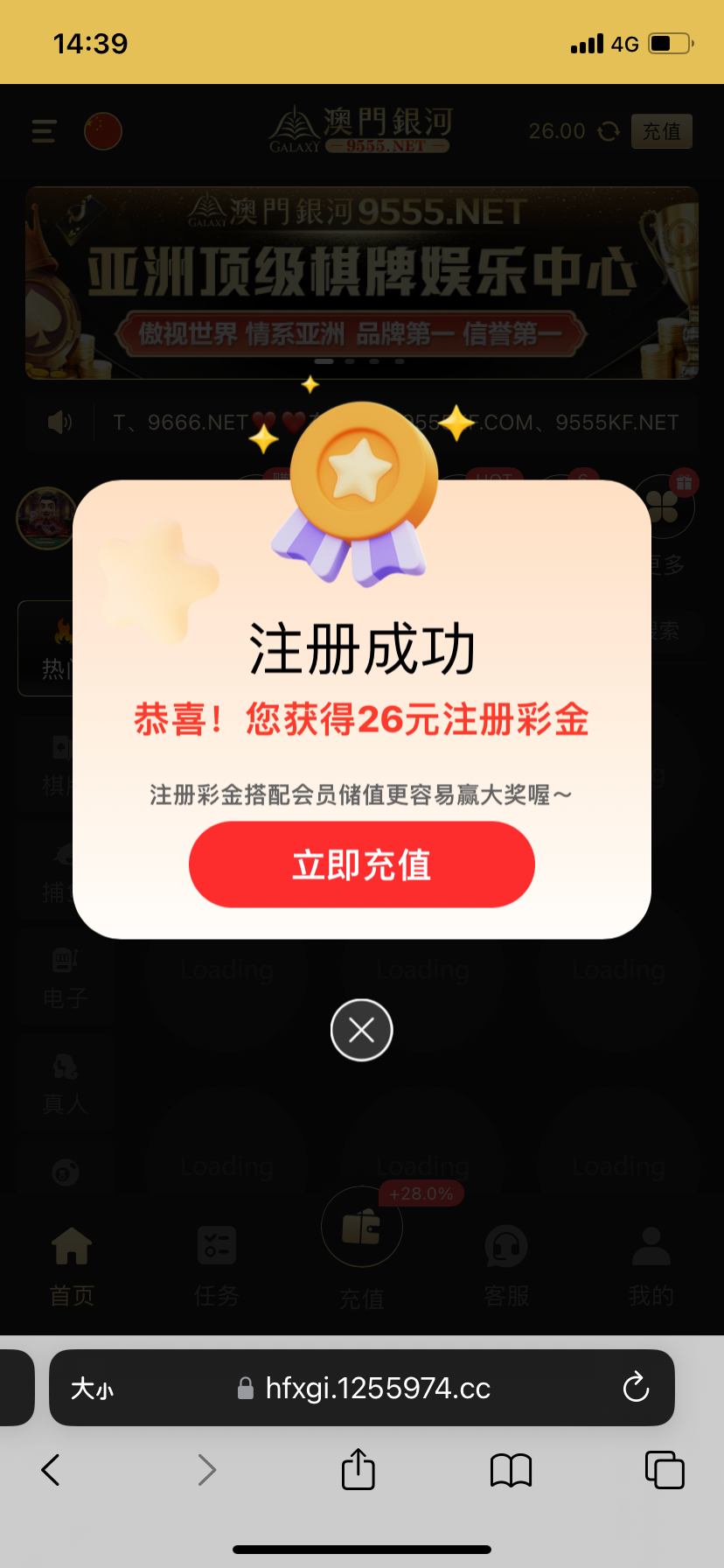Tap the 立即充值 red button

point(361,864)
